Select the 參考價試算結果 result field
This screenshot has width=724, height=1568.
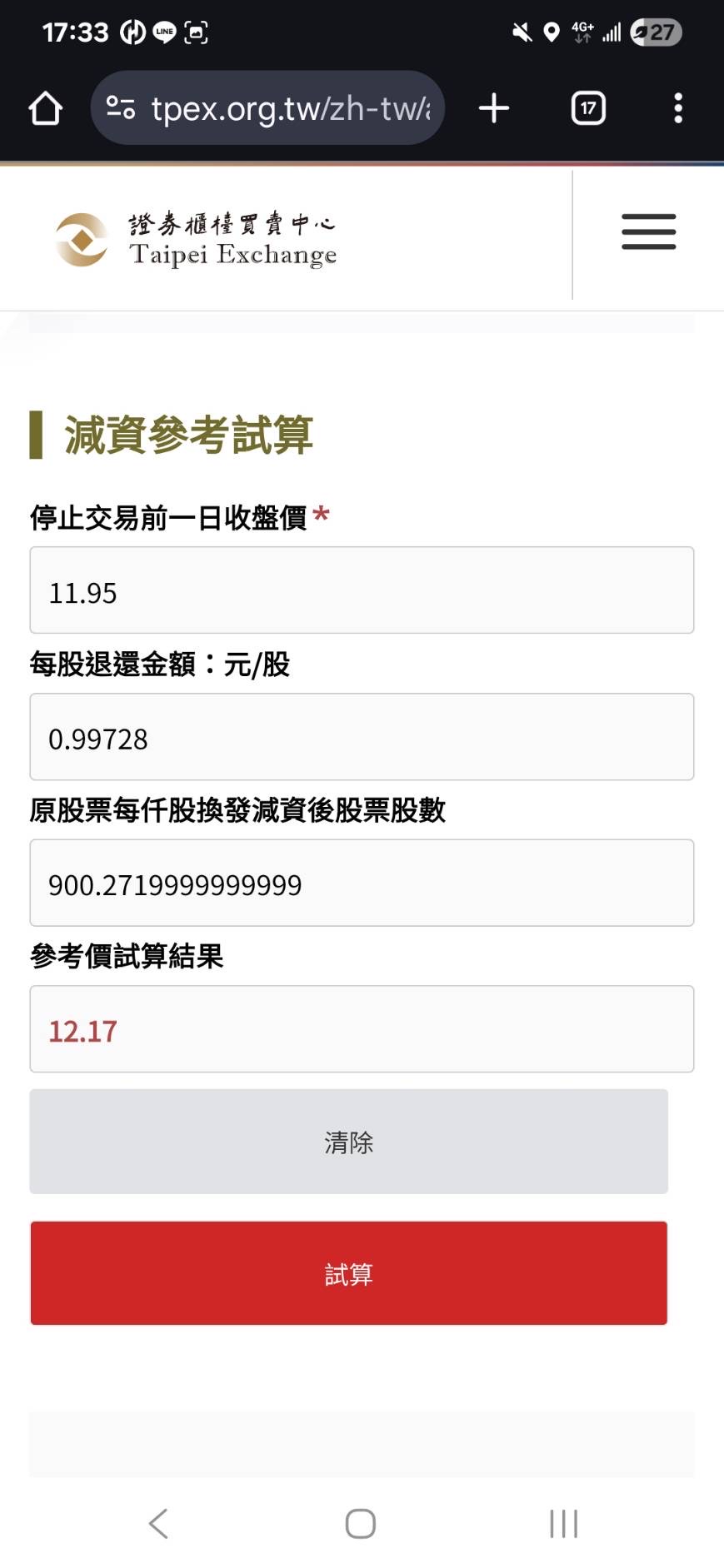point(362,1029)
